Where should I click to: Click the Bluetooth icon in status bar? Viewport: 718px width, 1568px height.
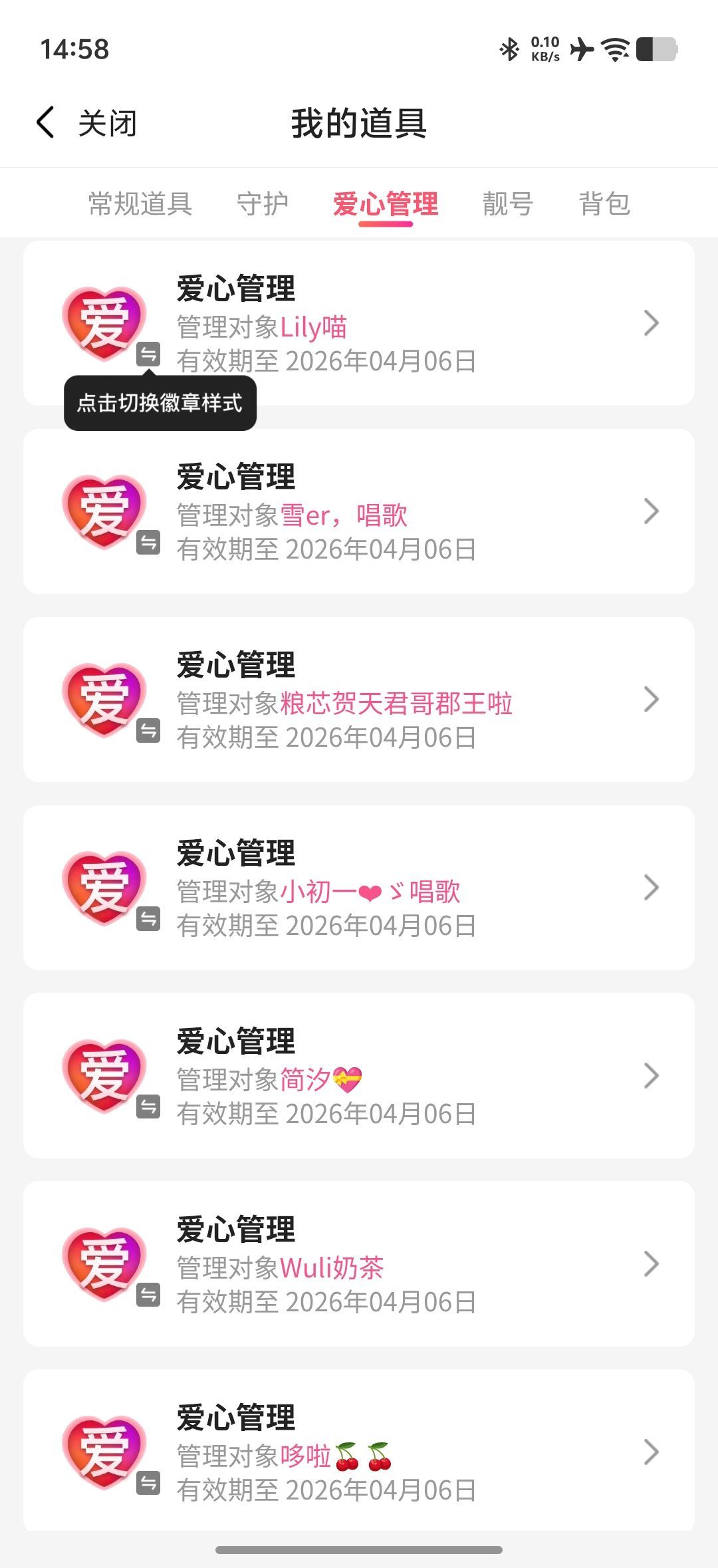(509, 50)
